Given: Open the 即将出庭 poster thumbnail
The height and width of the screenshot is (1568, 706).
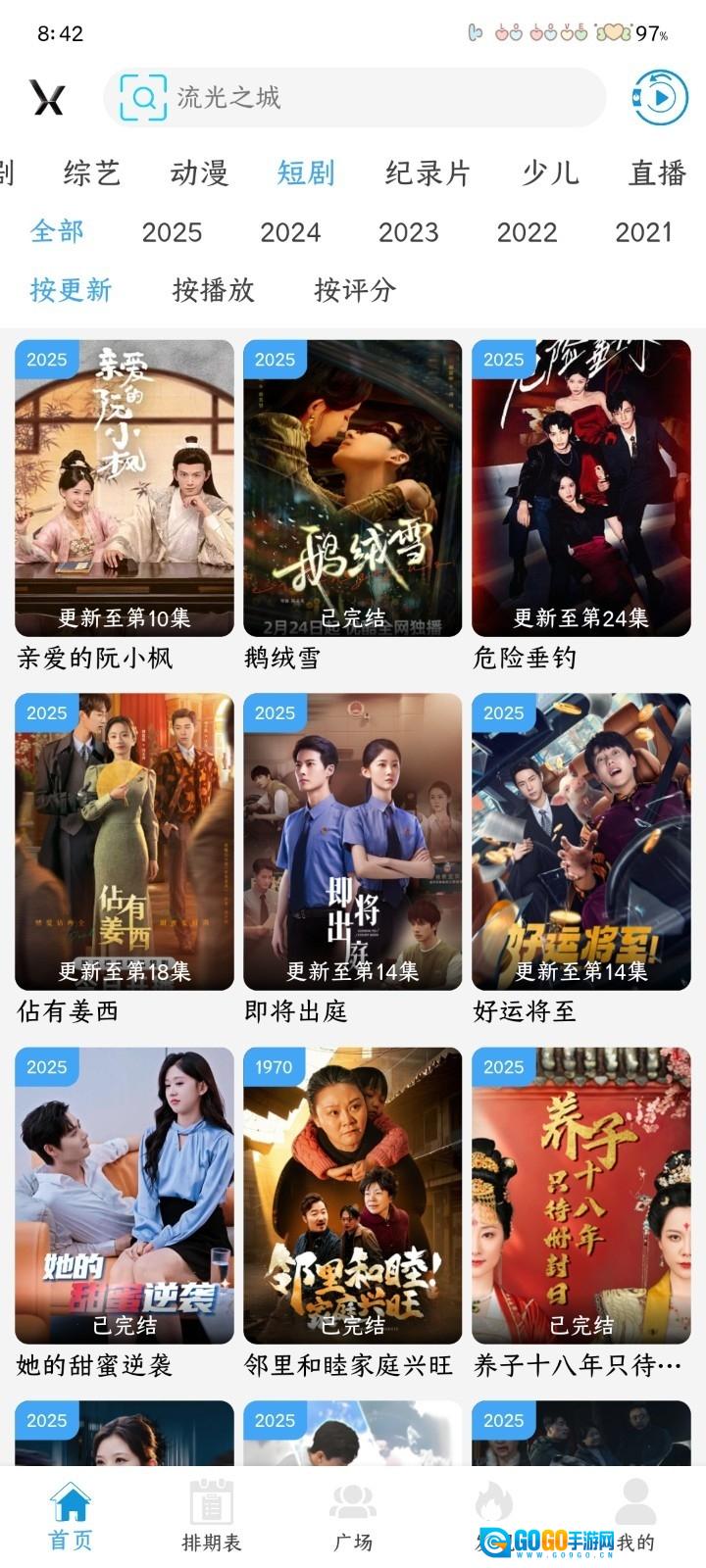Looking at the screenshot, I should point(352,841).
